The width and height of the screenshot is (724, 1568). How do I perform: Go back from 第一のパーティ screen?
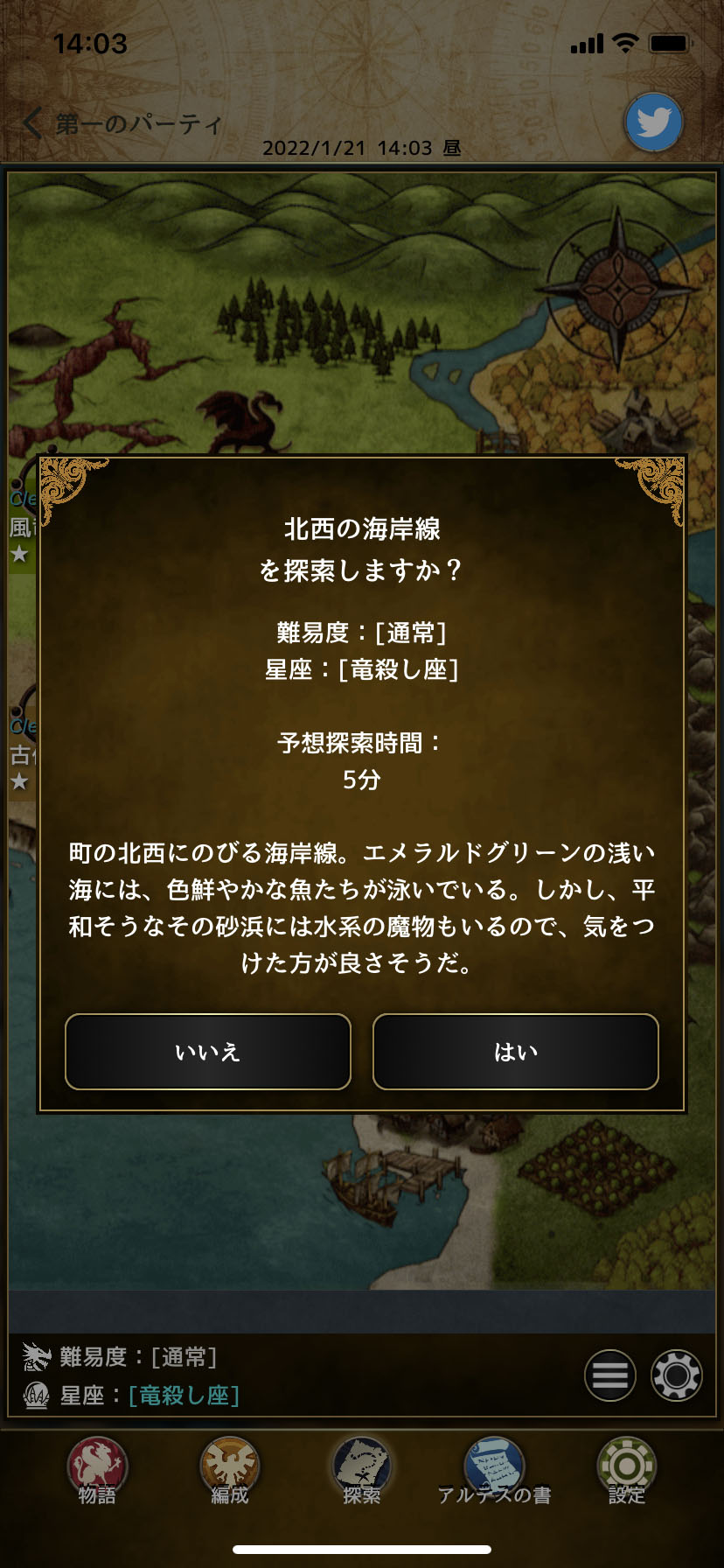point(33,123)
